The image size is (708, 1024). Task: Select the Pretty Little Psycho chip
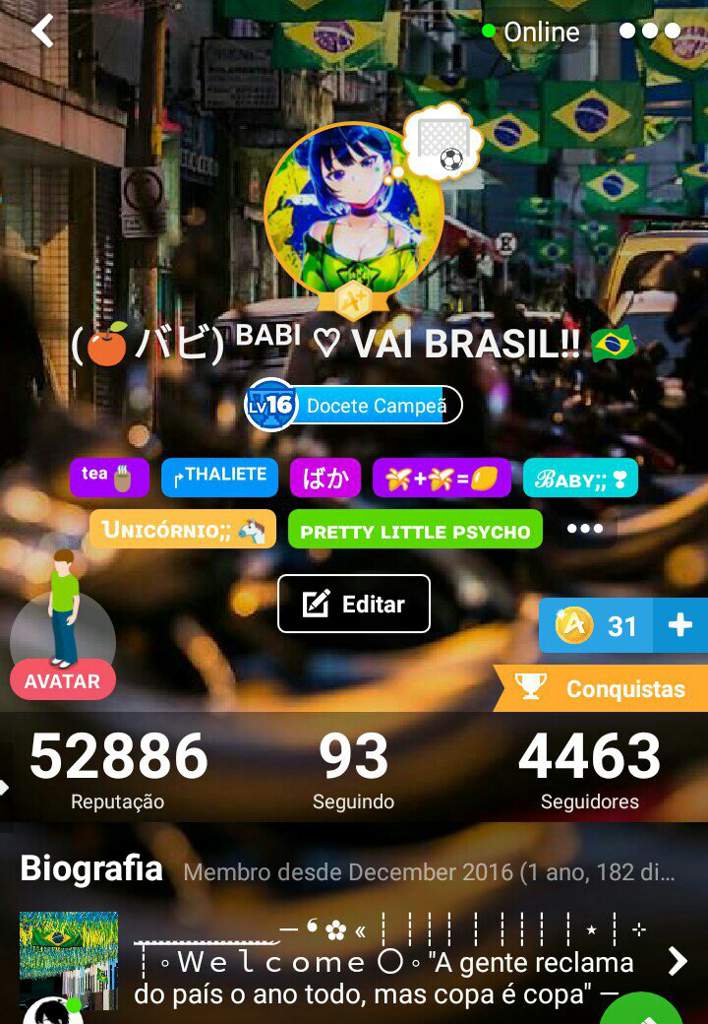[x=415, y=530]
